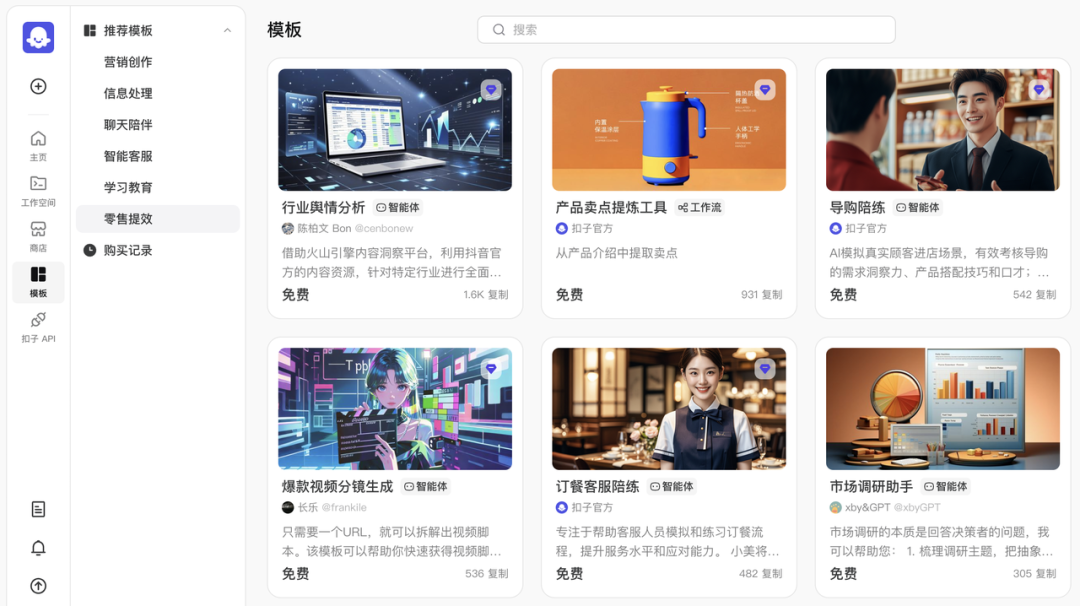Collapse the 推荐模板 category list
This screenshot has height=606, width=1080.
pos(227,31)
